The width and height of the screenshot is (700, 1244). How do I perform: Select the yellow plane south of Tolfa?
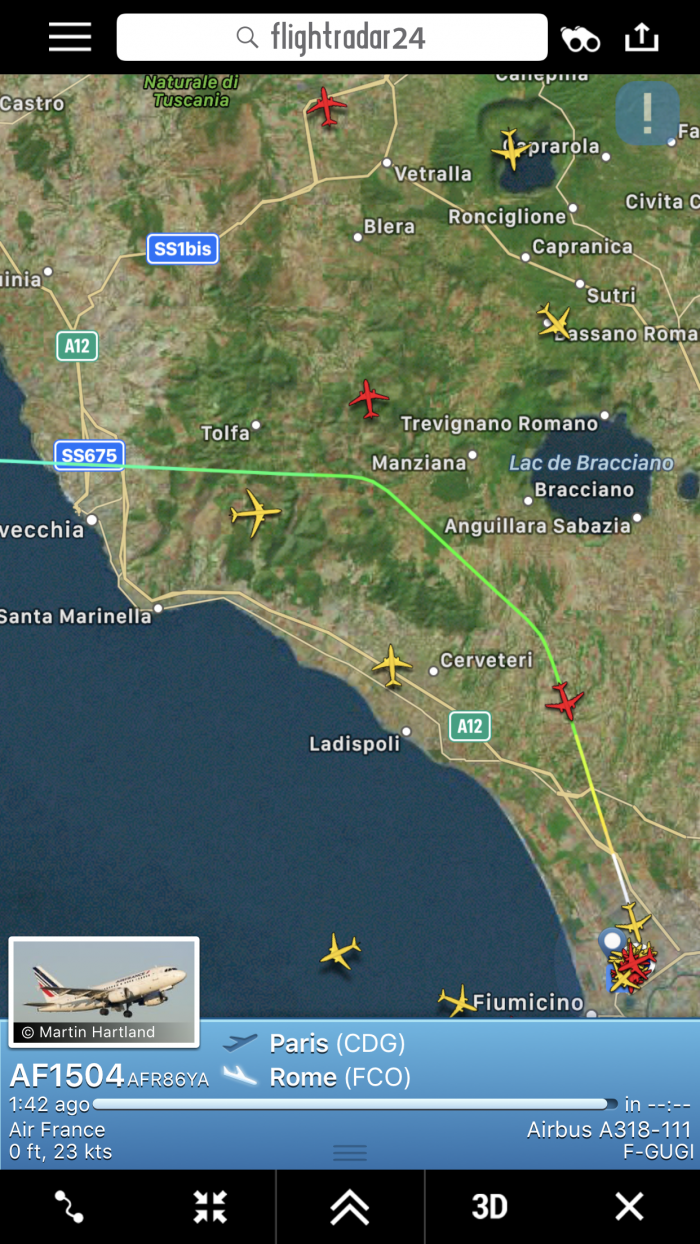[x=255, y=513]
